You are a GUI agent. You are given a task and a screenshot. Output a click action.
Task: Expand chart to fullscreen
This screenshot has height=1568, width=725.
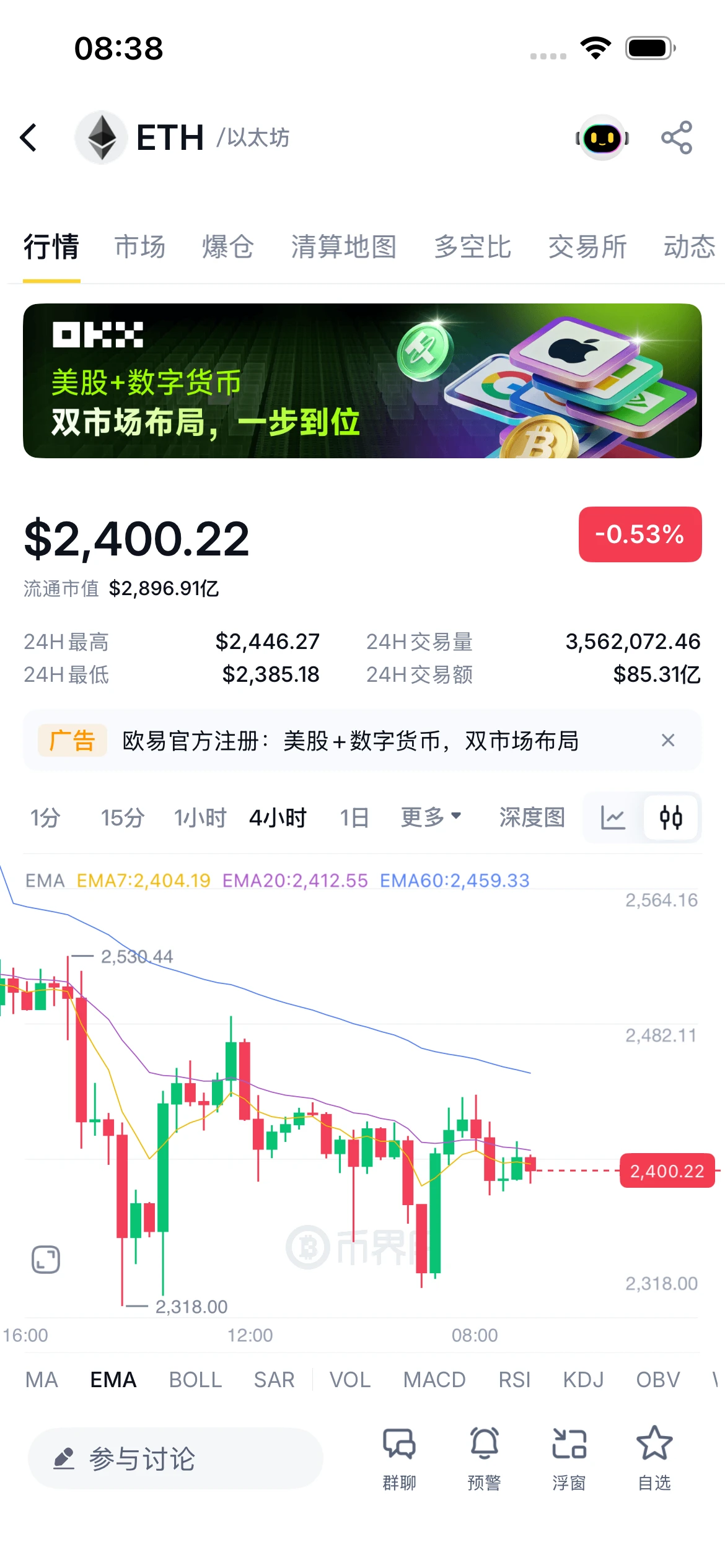click(x=46, y=1260)
